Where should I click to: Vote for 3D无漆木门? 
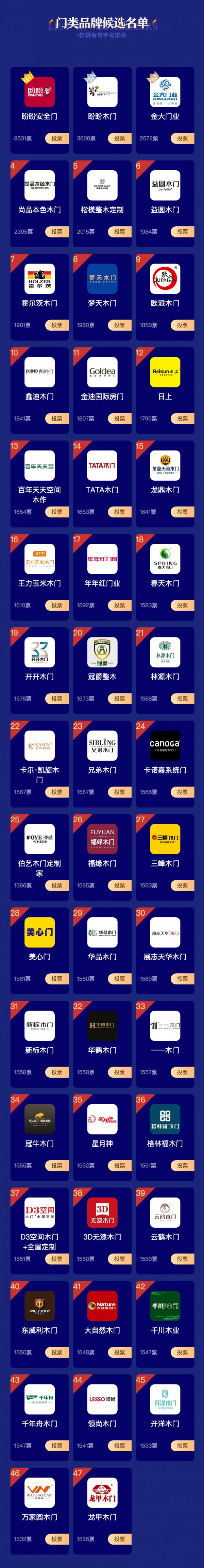(x=119, y=1259)
